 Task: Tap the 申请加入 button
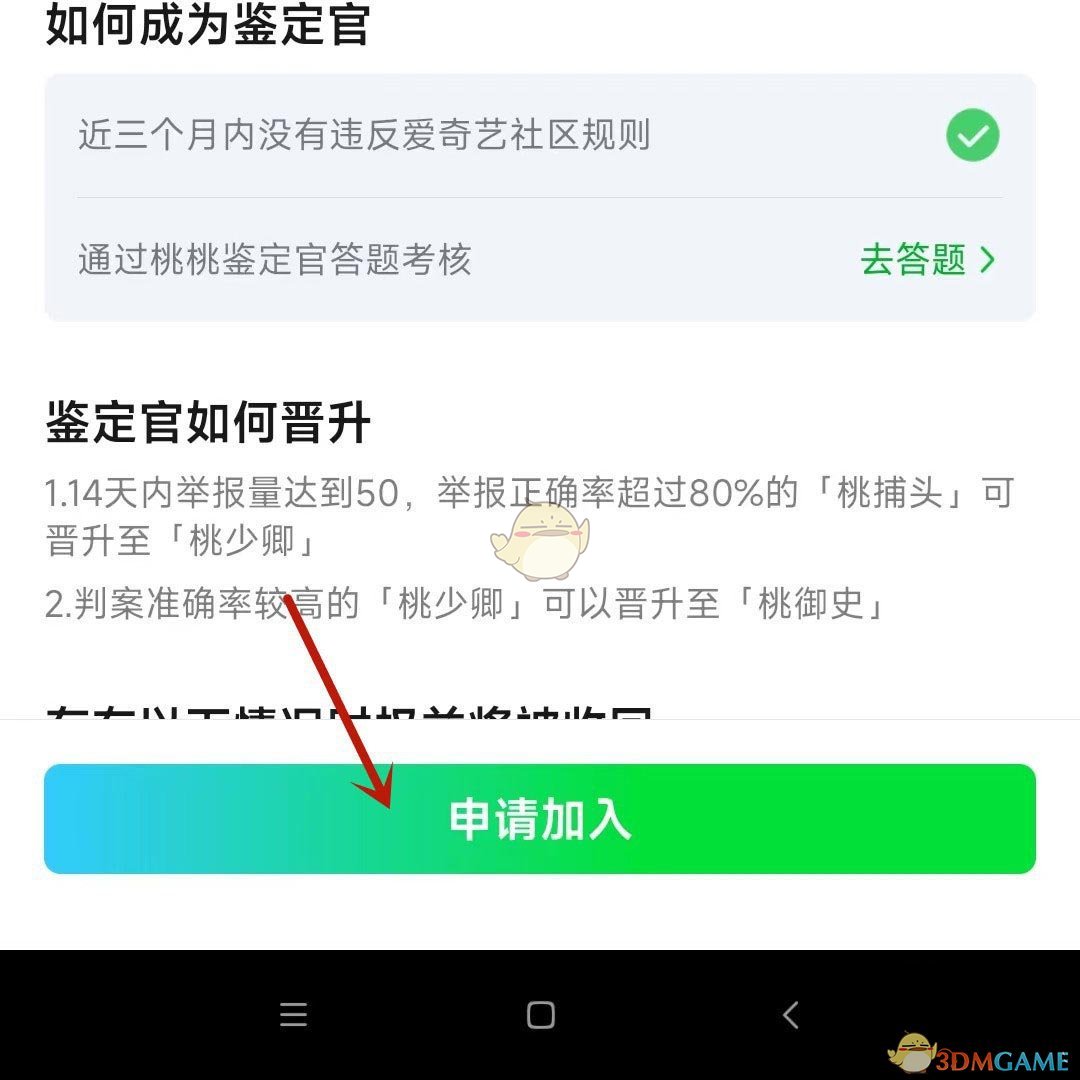tap(540, 819)
